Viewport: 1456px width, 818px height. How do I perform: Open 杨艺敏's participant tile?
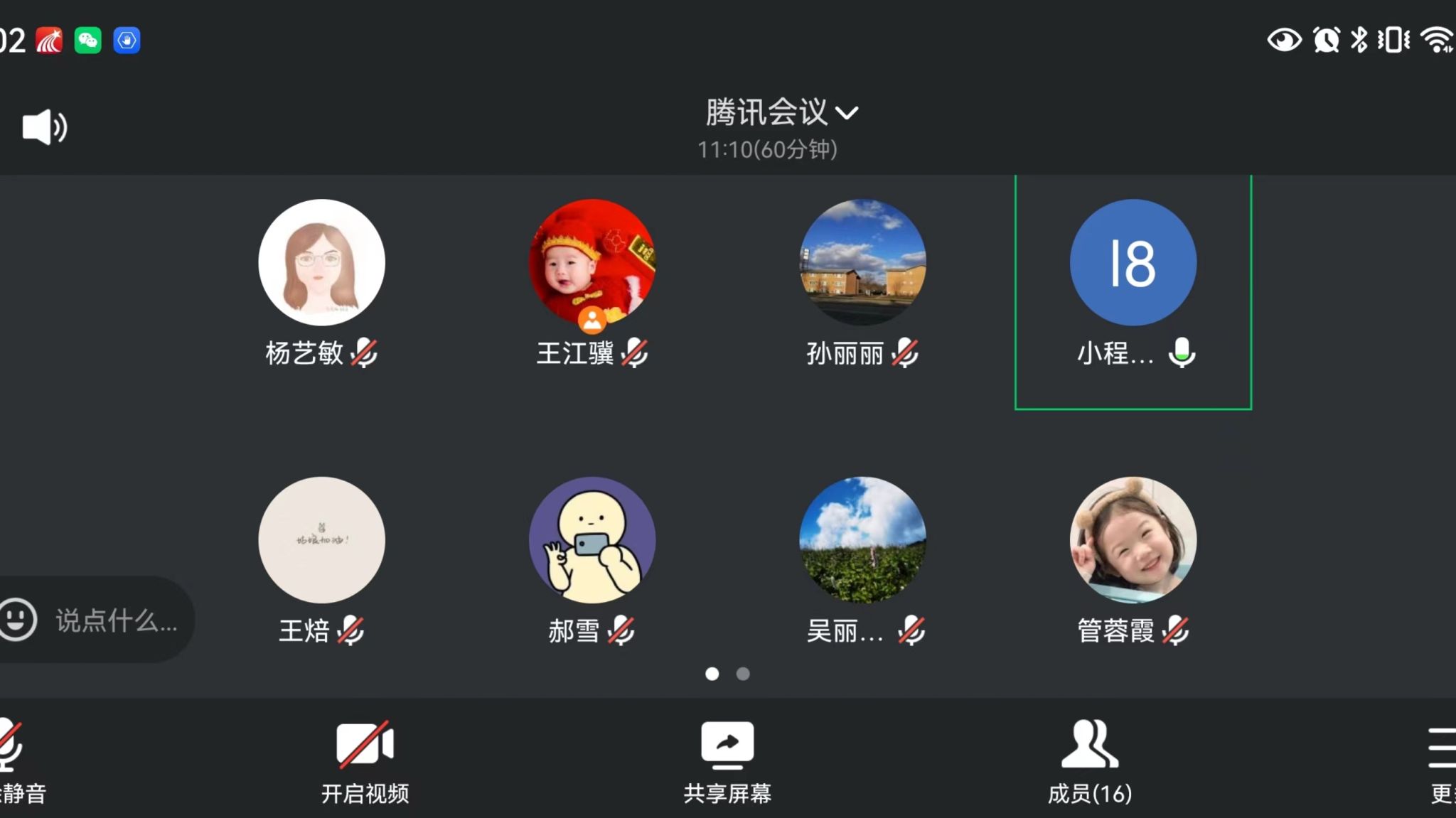click(321, 263)
